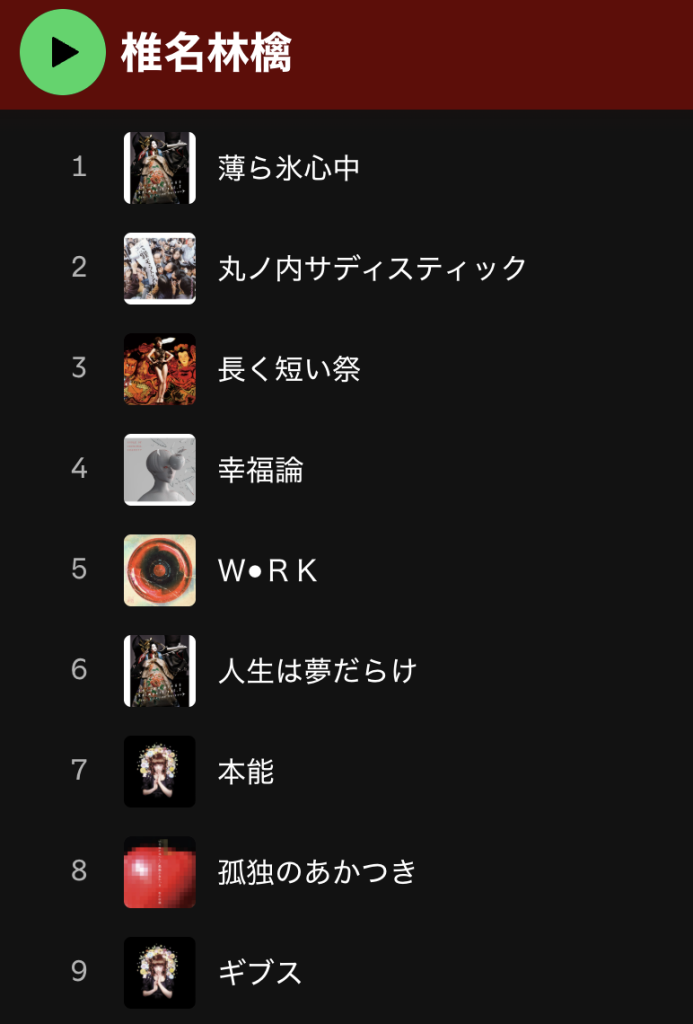Start the track ギブス
The height and width of the screenshot is (1024, 693).
click(x=259, y=972)
